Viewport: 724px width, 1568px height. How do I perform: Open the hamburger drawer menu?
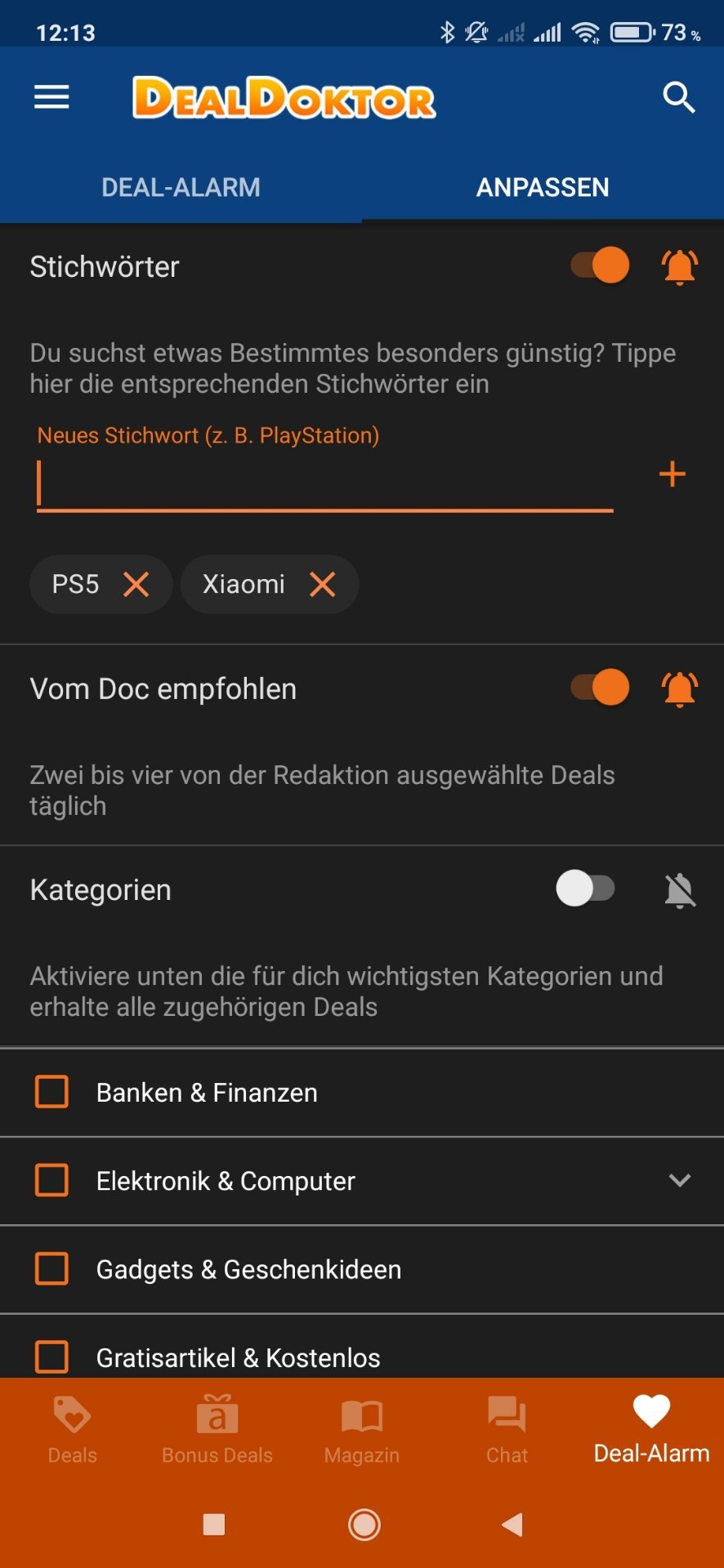pos(51,97)
